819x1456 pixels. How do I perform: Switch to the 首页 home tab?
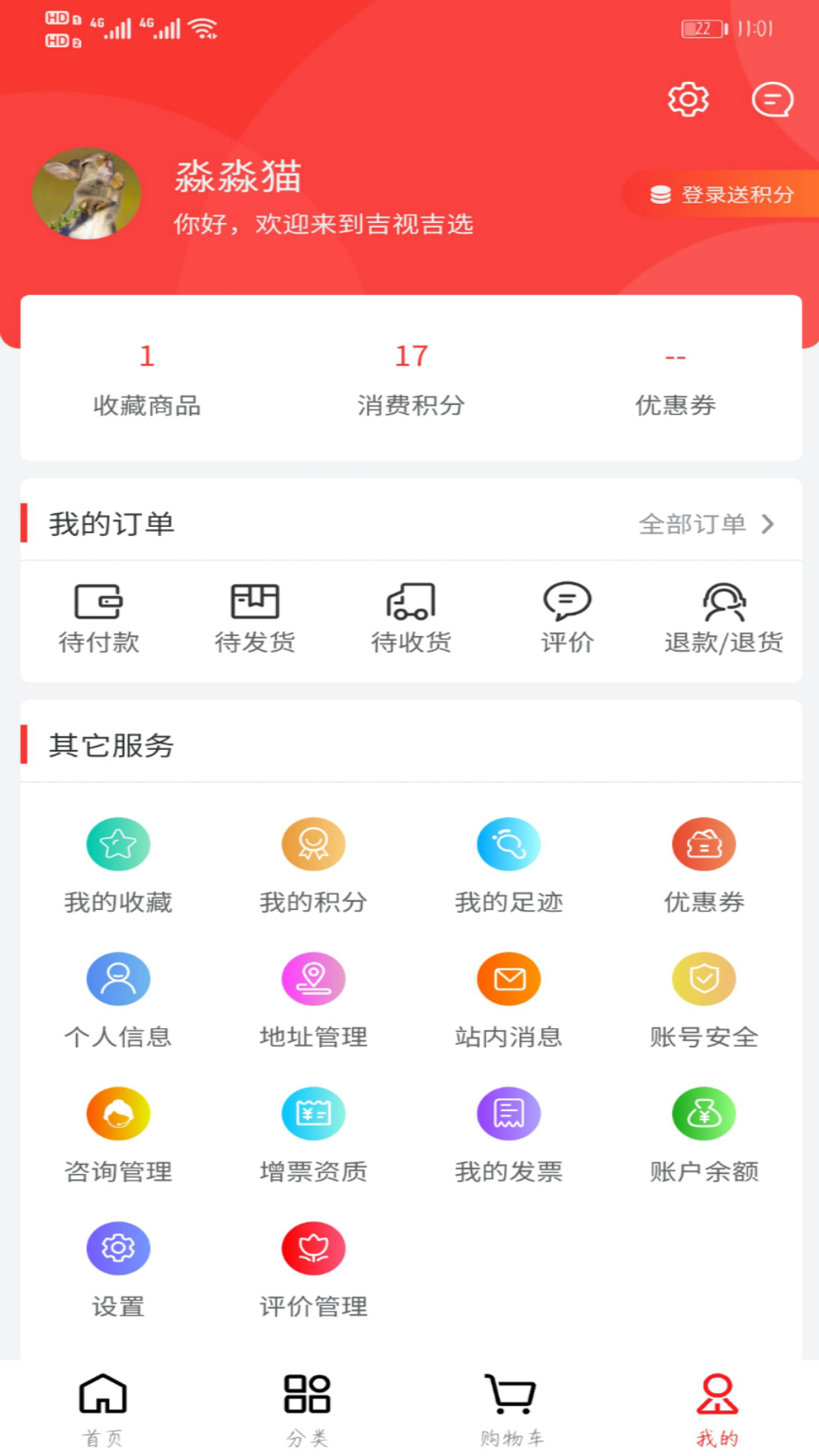click(x=103, y=1409)
